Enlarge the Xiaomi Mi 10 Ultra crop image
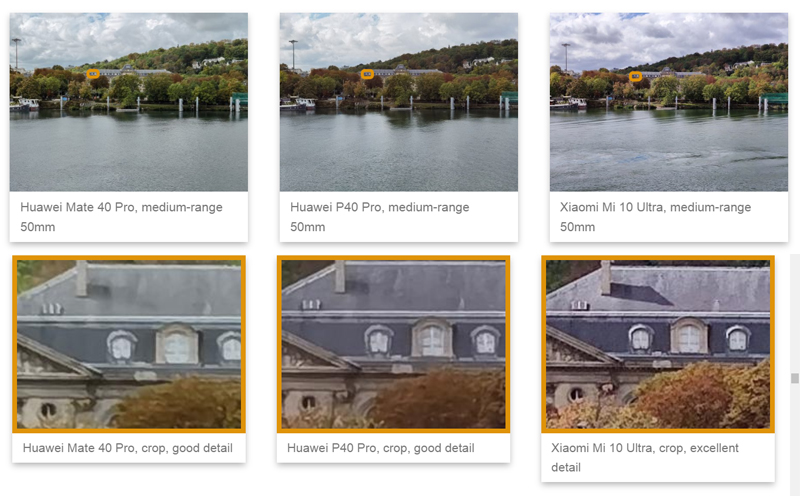This screenshot has width=800, height=496. pyautogui.click(x=658, y=344)
